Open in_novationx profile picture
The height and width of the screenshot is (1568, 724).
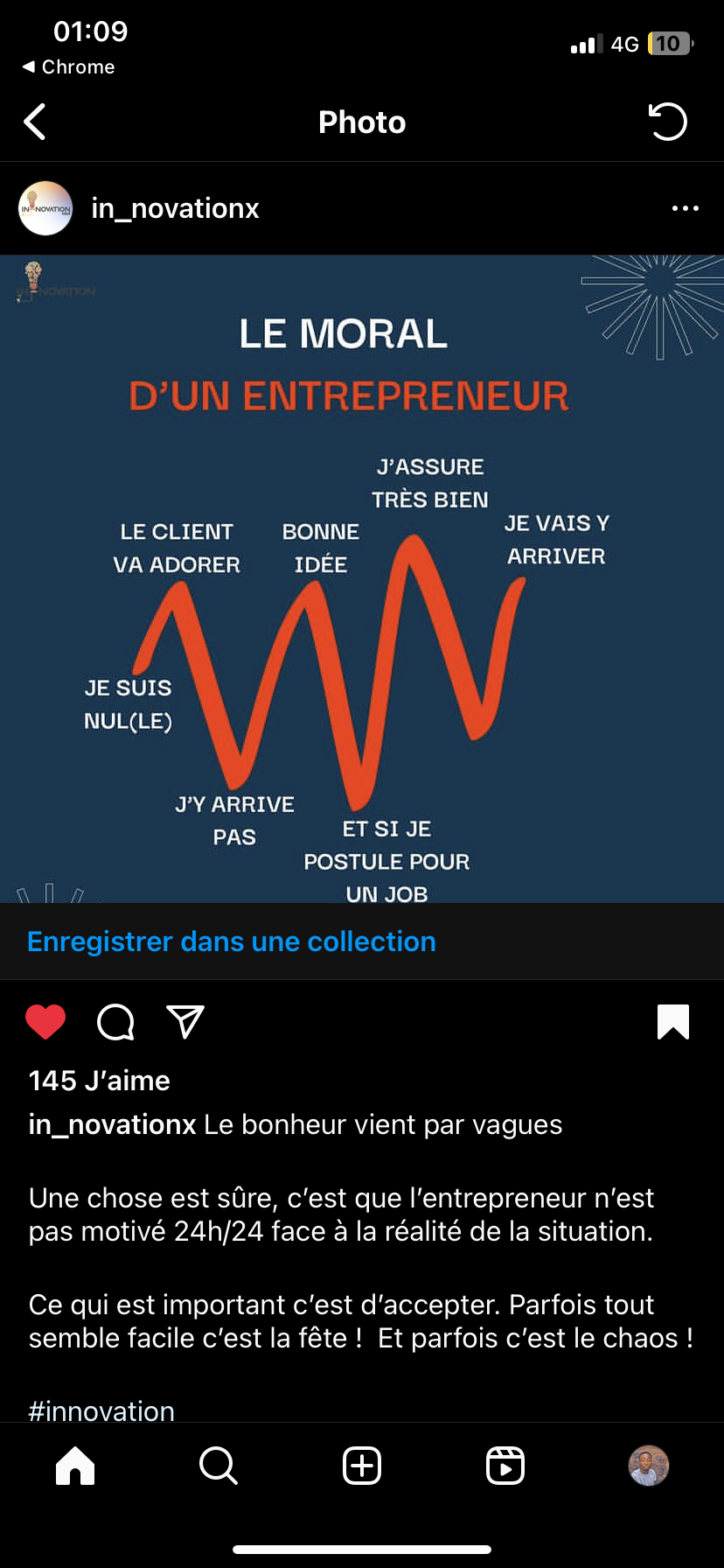coord(45,208)
